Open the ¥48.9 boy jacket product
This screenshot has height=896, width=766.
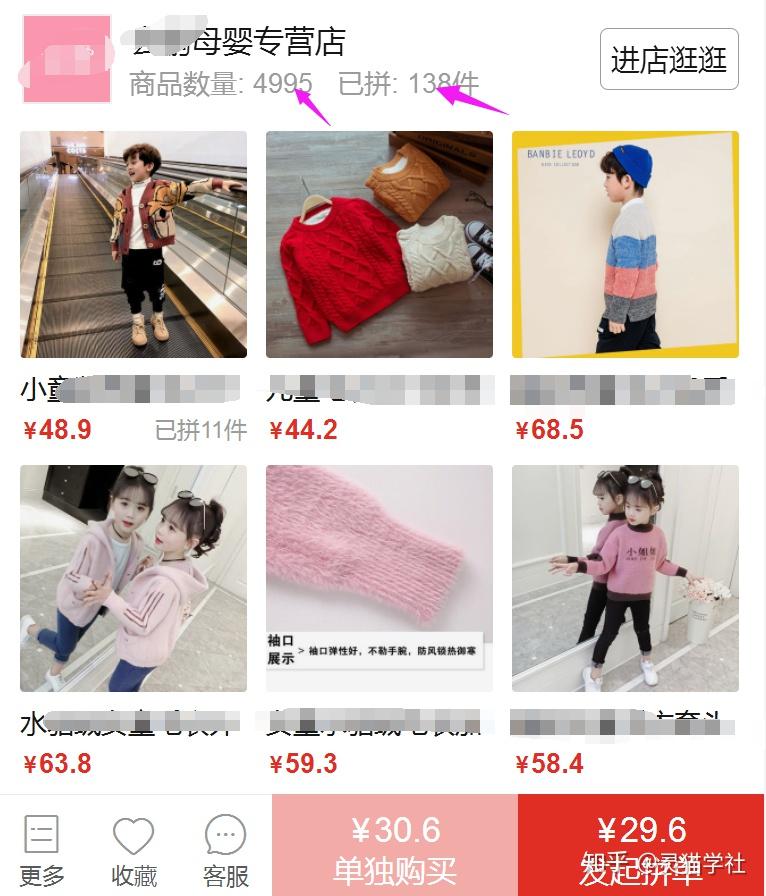tap(133, 245)
